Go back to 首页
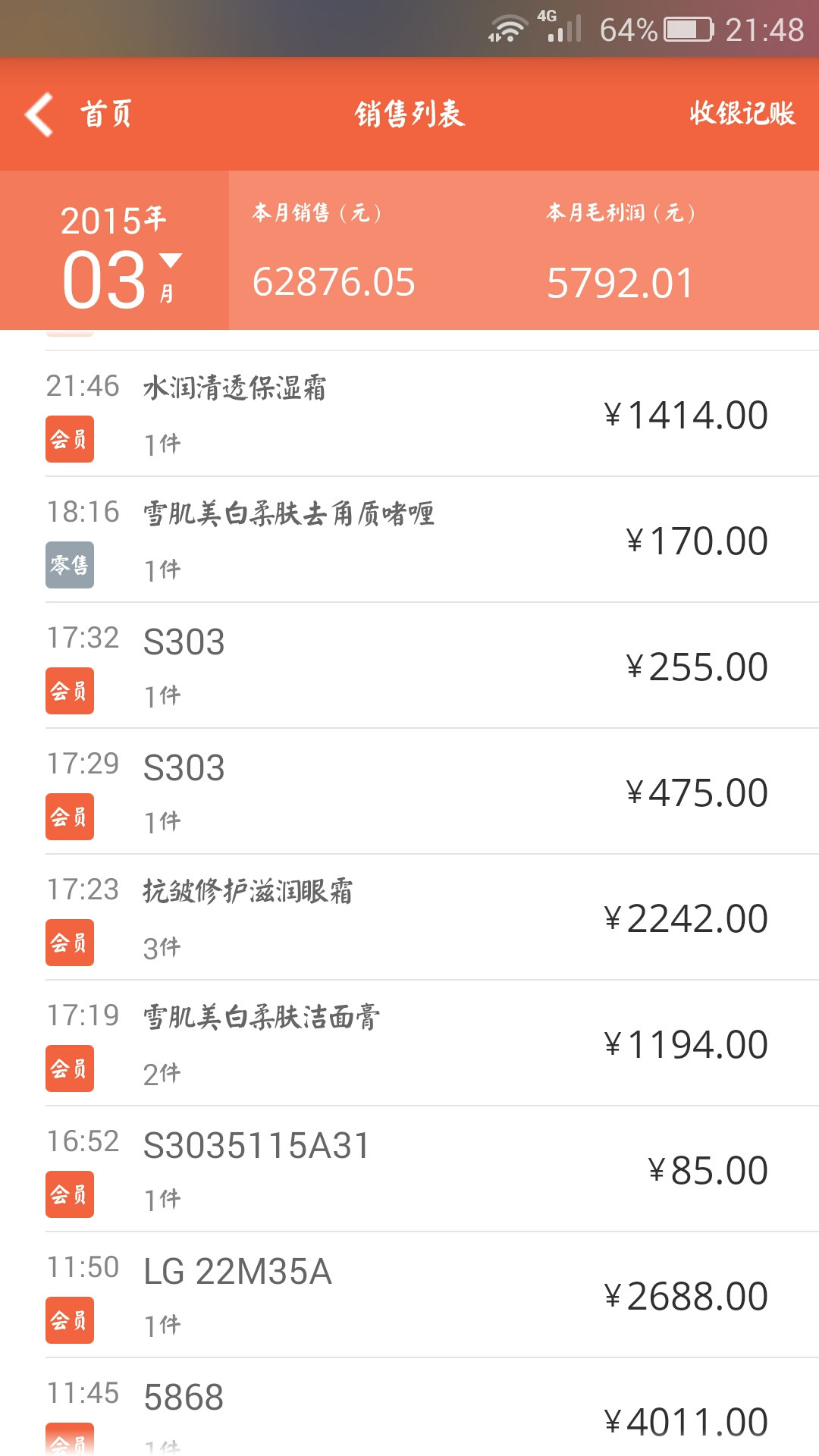The image size is (819, 1456). [x=79, y=115]
